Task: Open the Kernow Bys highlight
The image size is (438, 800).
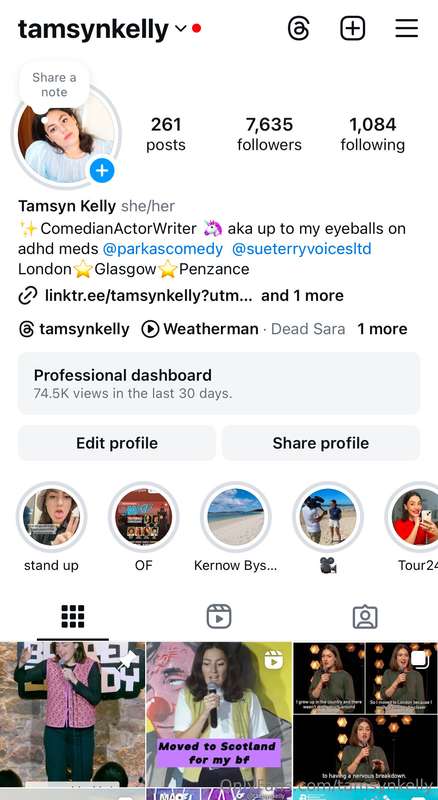Action: 236,517
